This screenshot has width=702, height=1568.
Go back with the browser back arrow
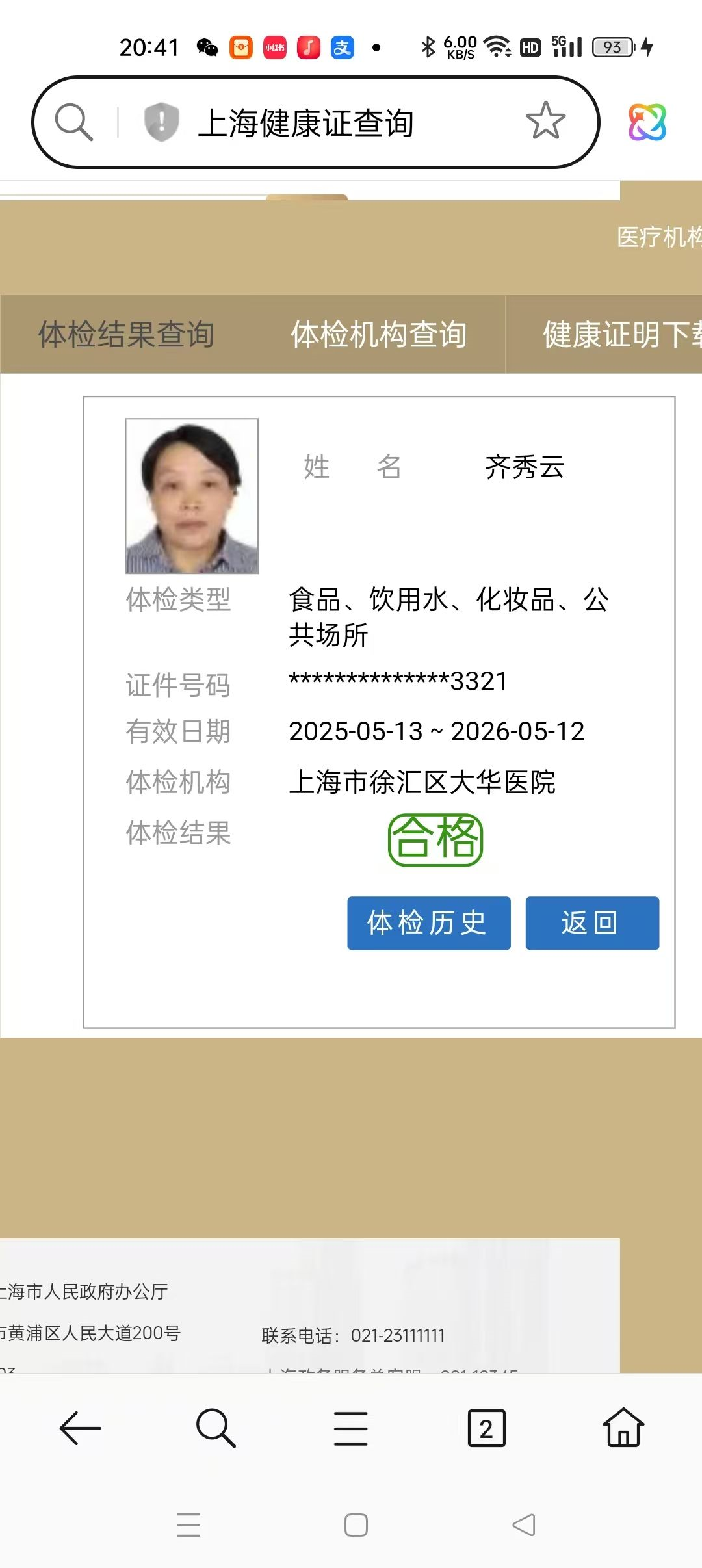(x=80, y=1428)
